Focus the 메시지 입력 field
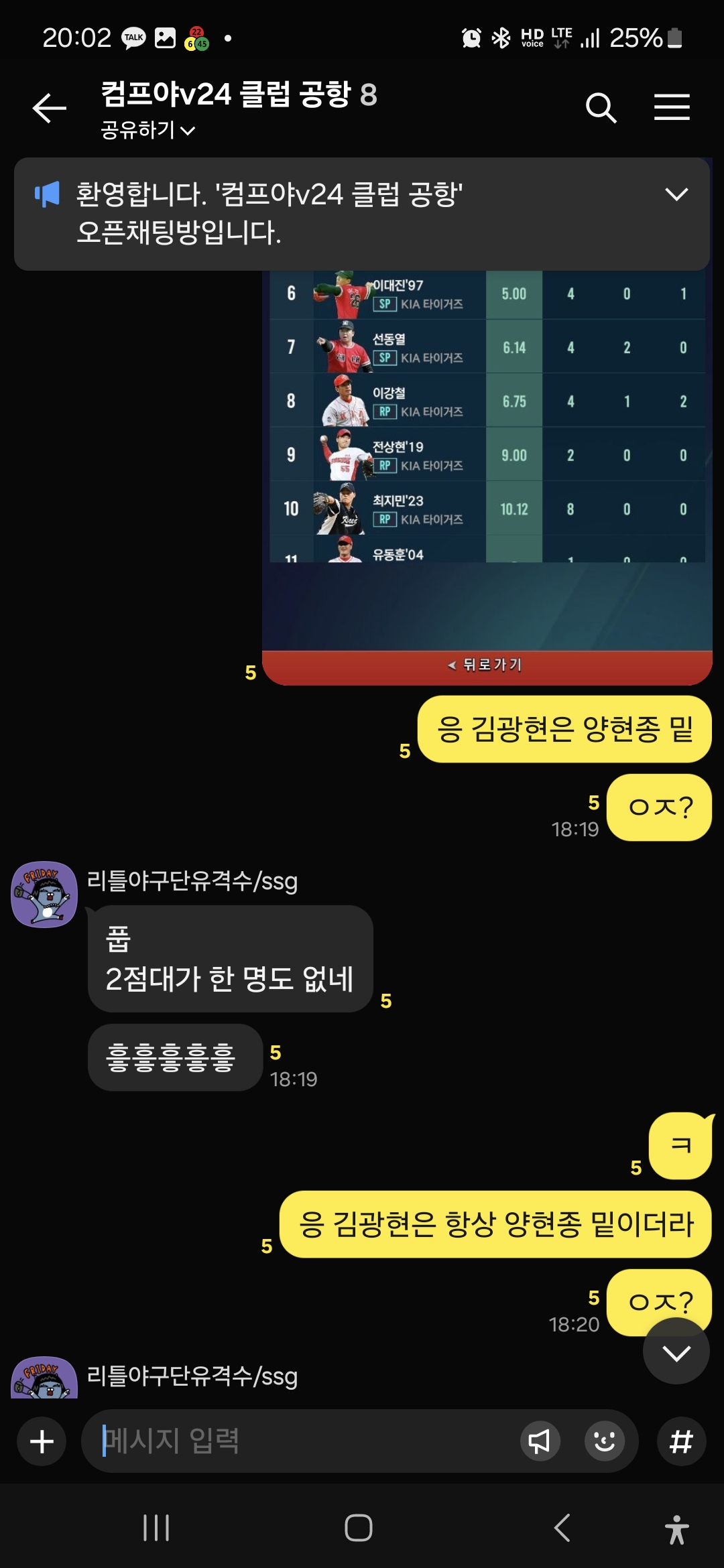Image resolution: width=724 pixels, height=1568 pixels. (302, 1441)
